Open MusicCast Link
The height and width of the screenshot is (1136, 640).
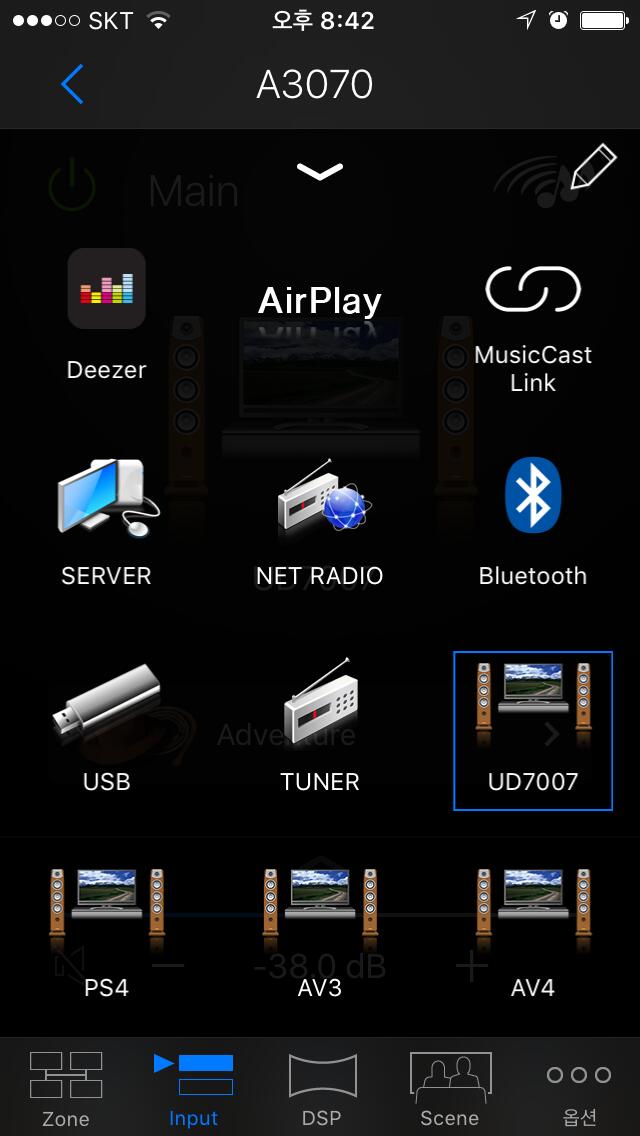[x=533, y=327]
